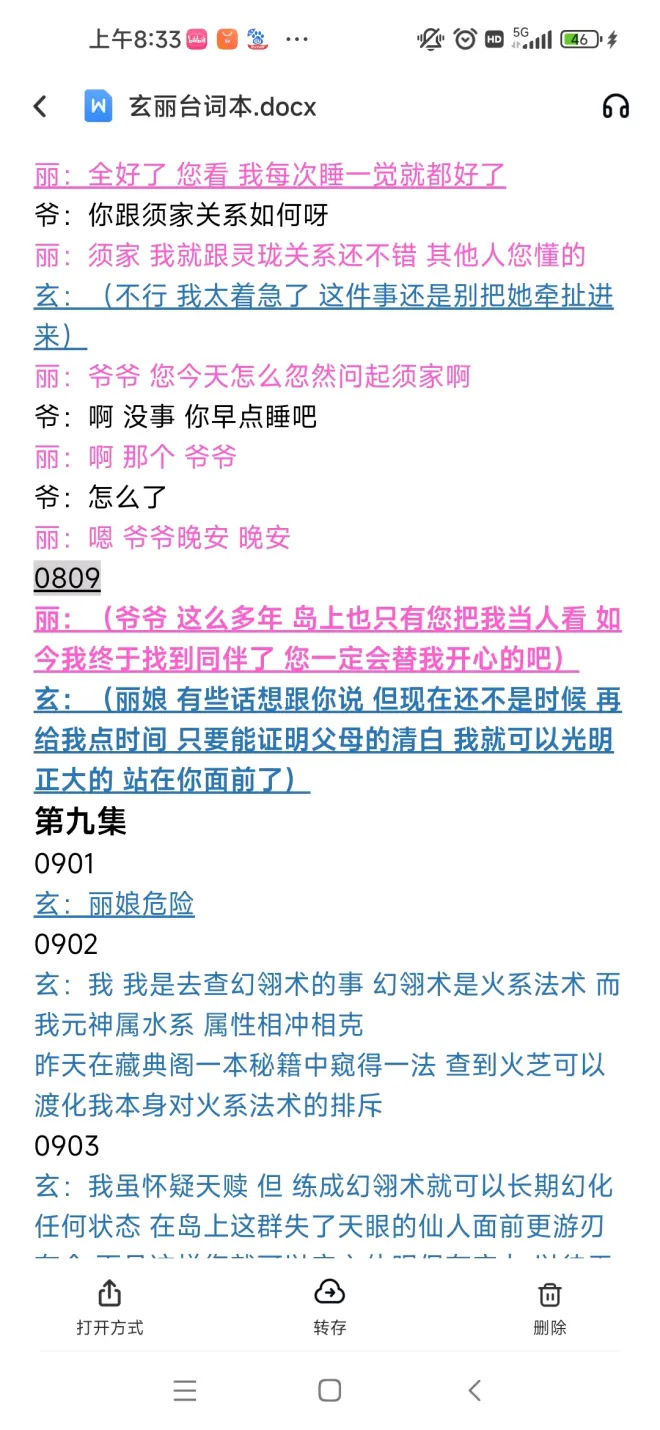Go to the system home screen
This screenshot has width=660, height=1430.
click(x=329, y=1390)
